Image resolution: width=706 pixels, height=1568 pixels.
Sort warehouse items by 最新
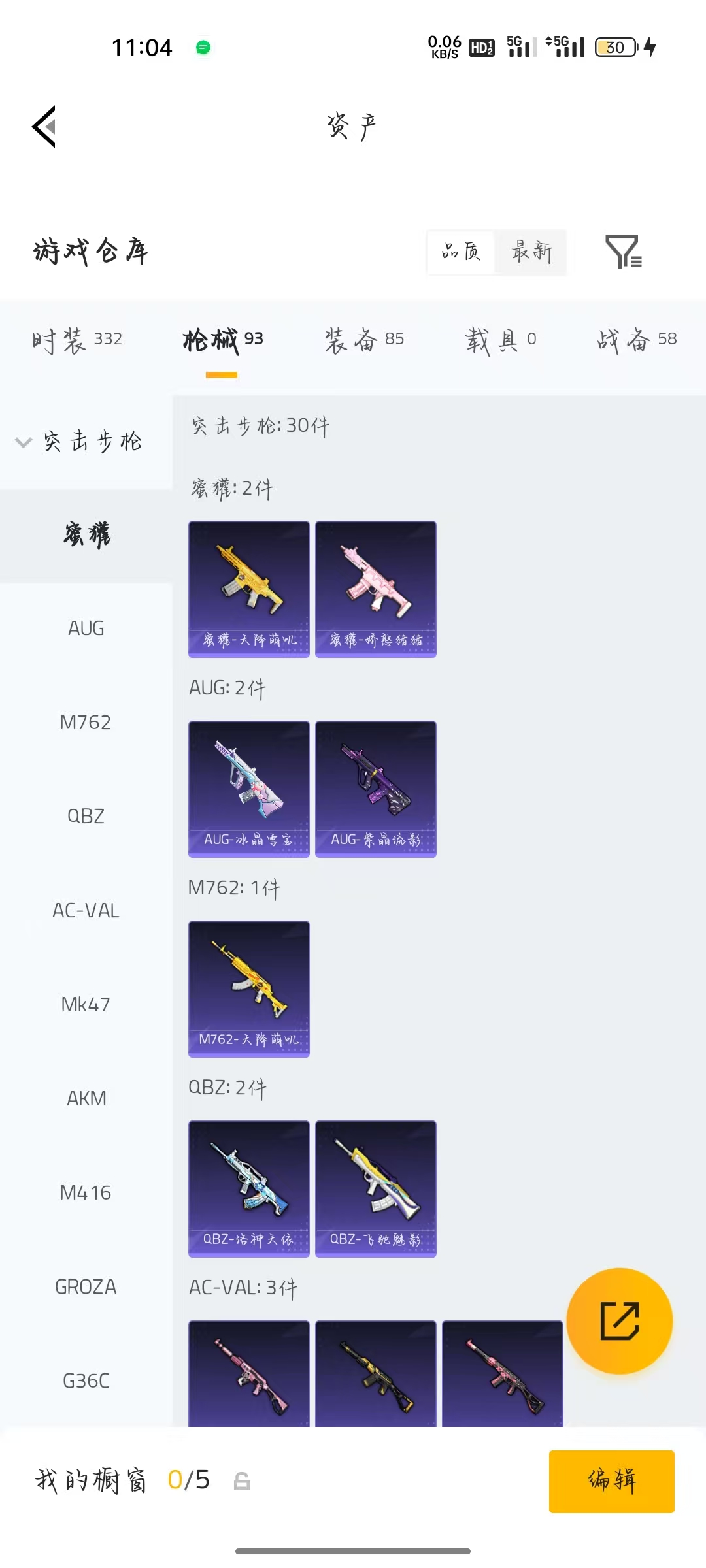point(531,252)
